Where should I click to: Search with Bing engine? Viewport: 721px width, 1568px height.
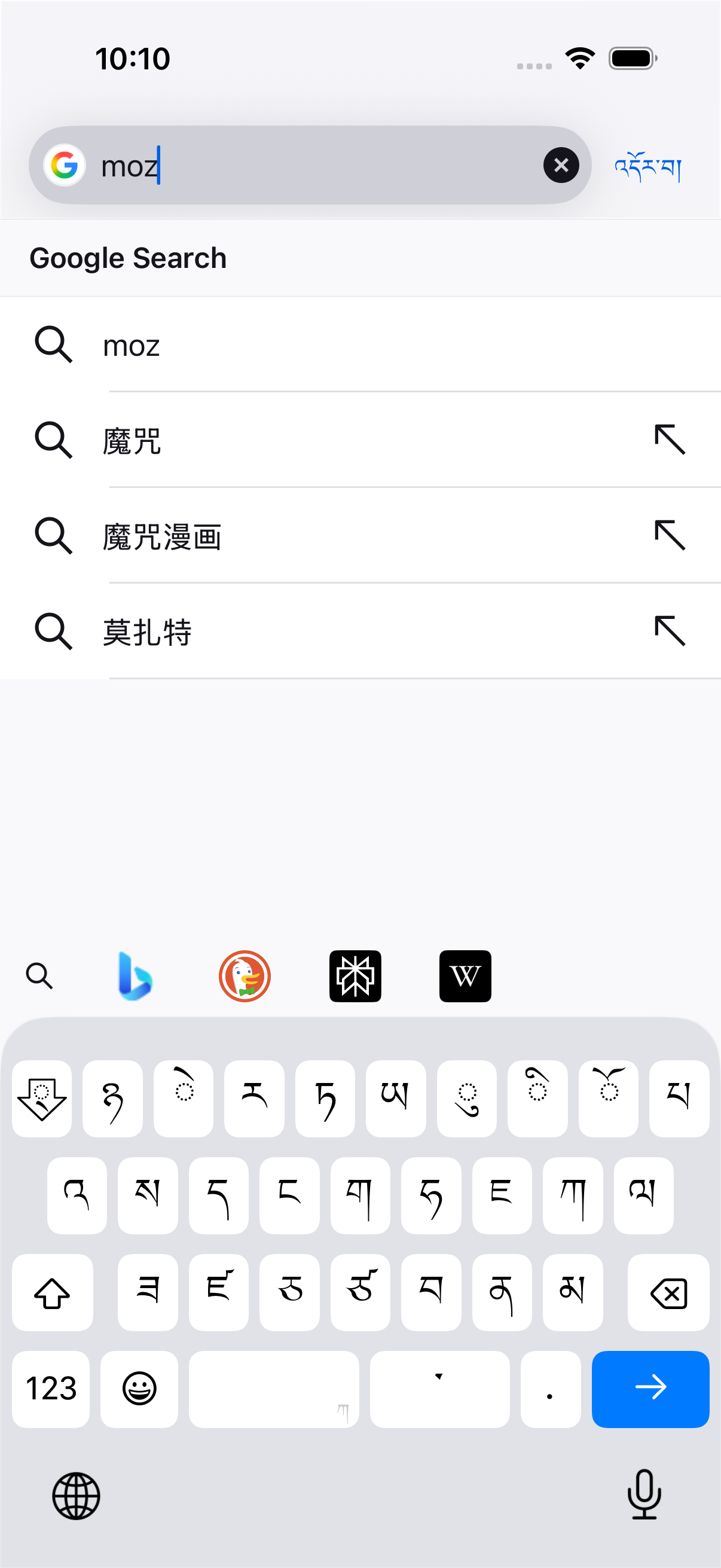point(135,976)
